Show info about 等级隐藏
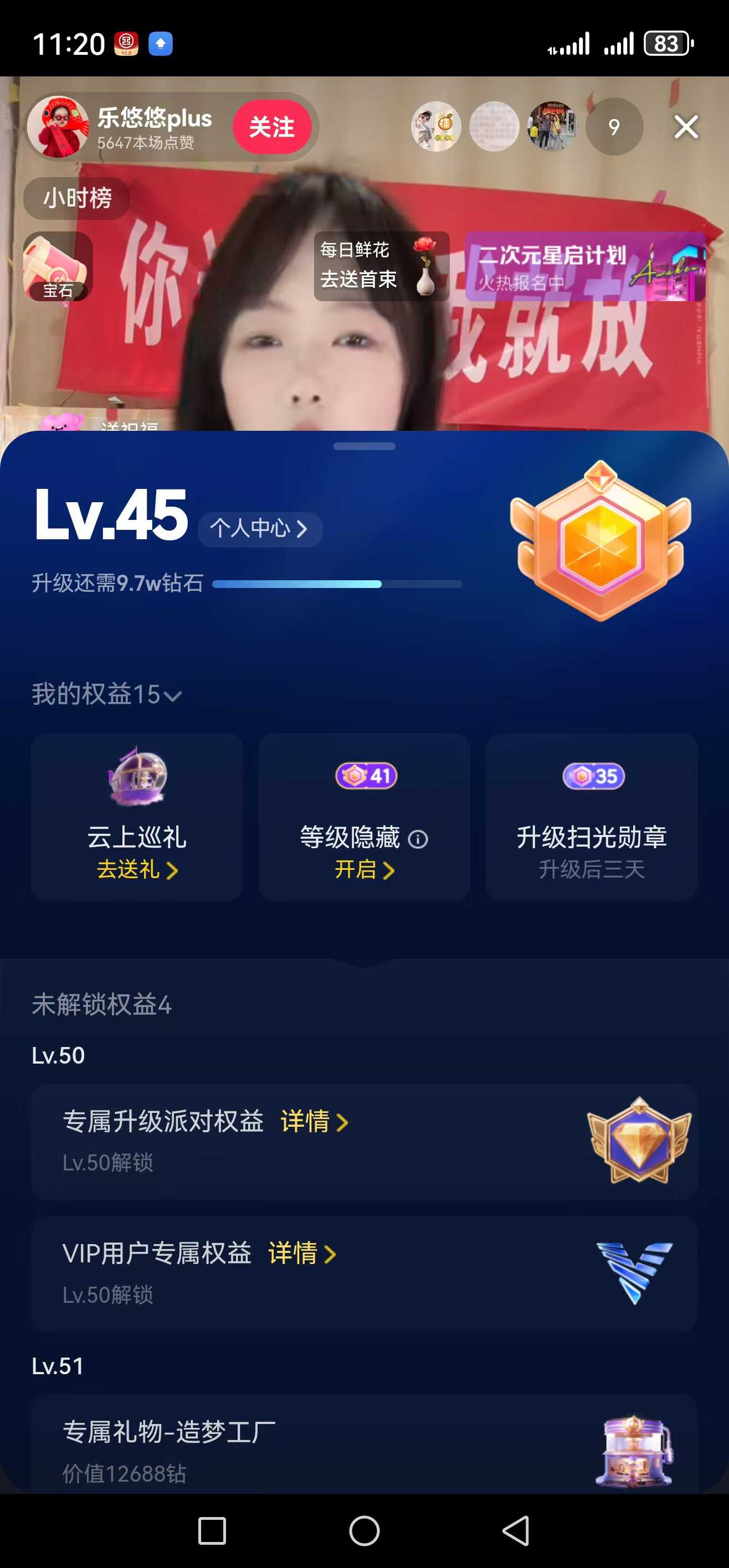The width and height of the screenshot is (729, 1568). [x=418, y=839]
